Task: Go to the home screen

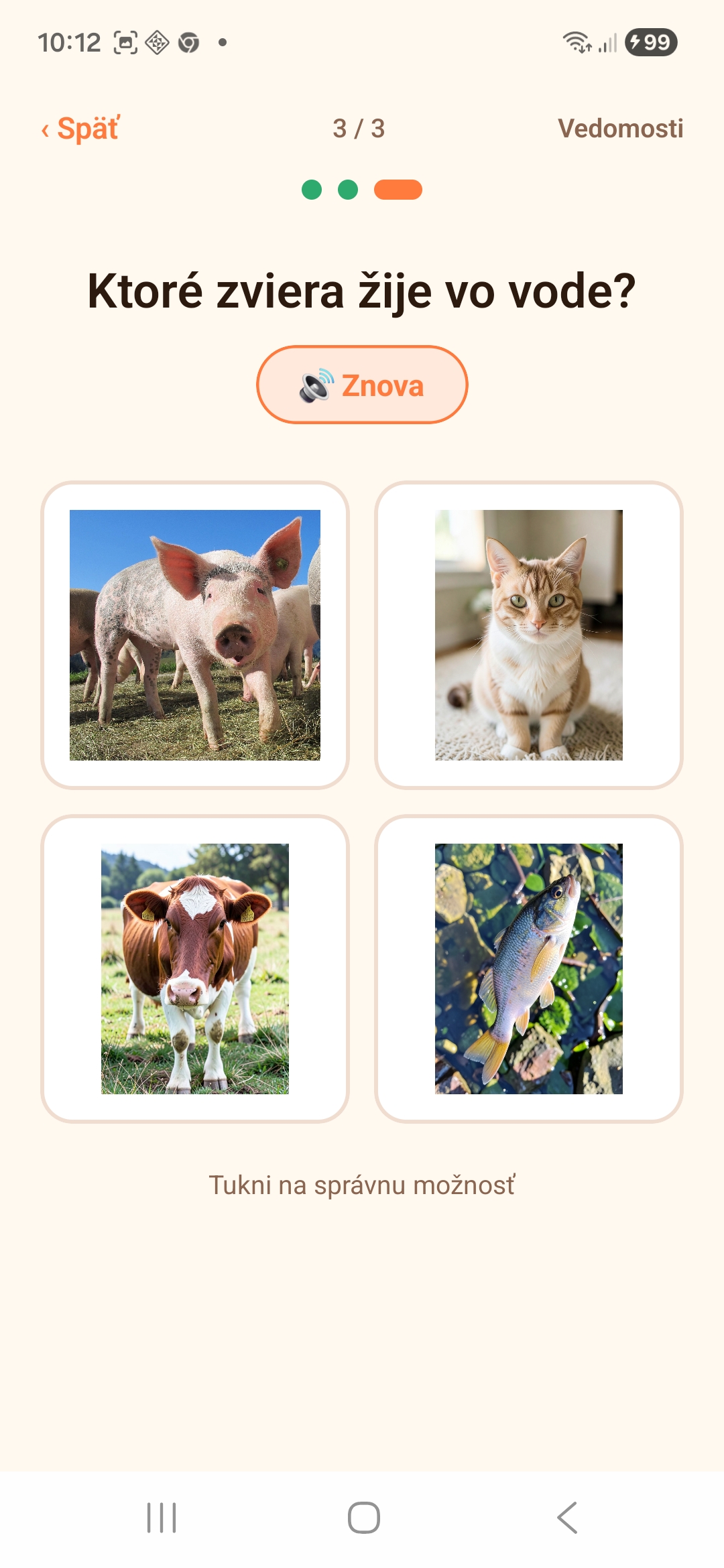Action: click(363, 1518)
